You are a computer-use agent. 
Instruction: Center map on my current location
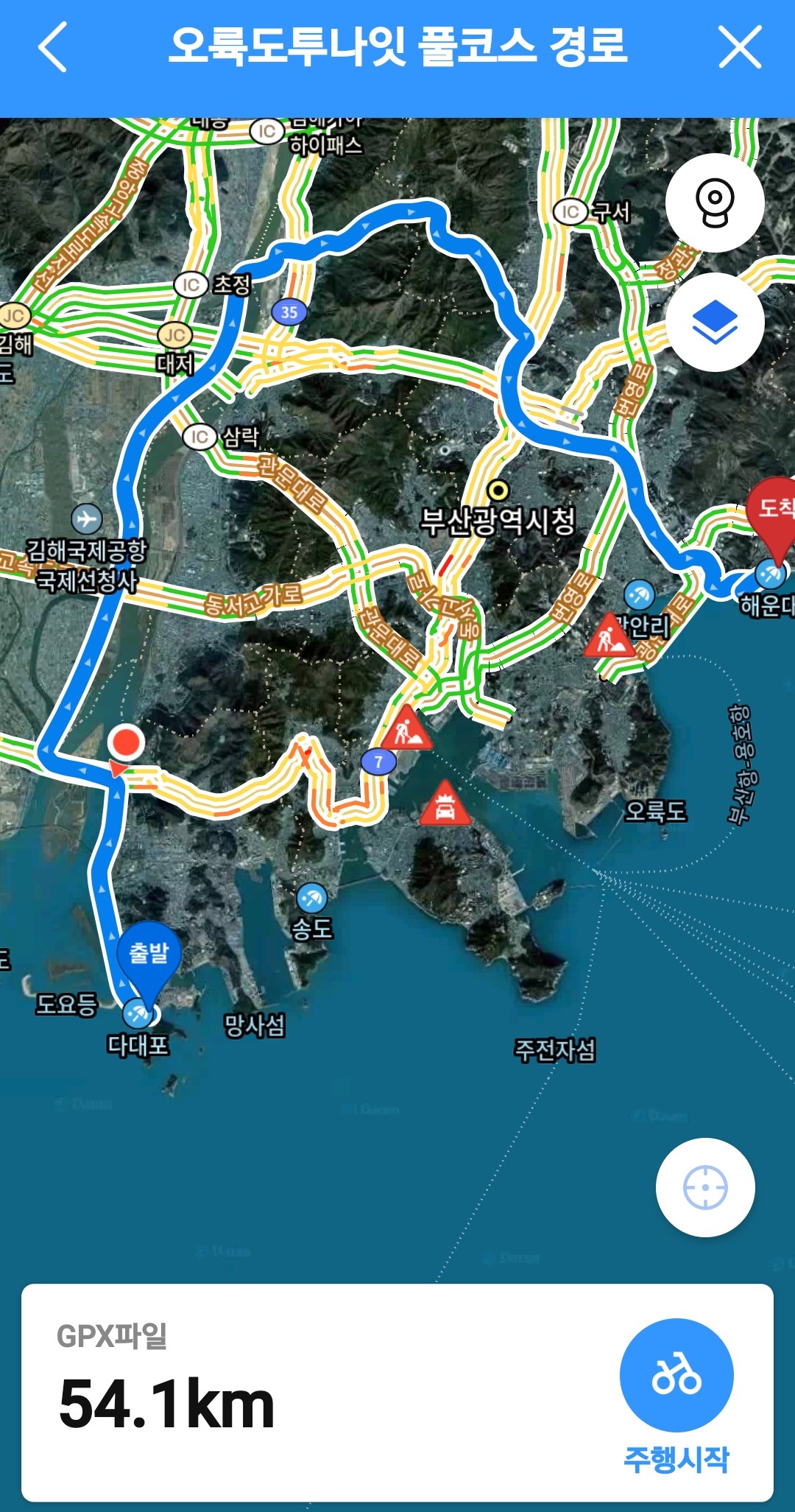705,1187
